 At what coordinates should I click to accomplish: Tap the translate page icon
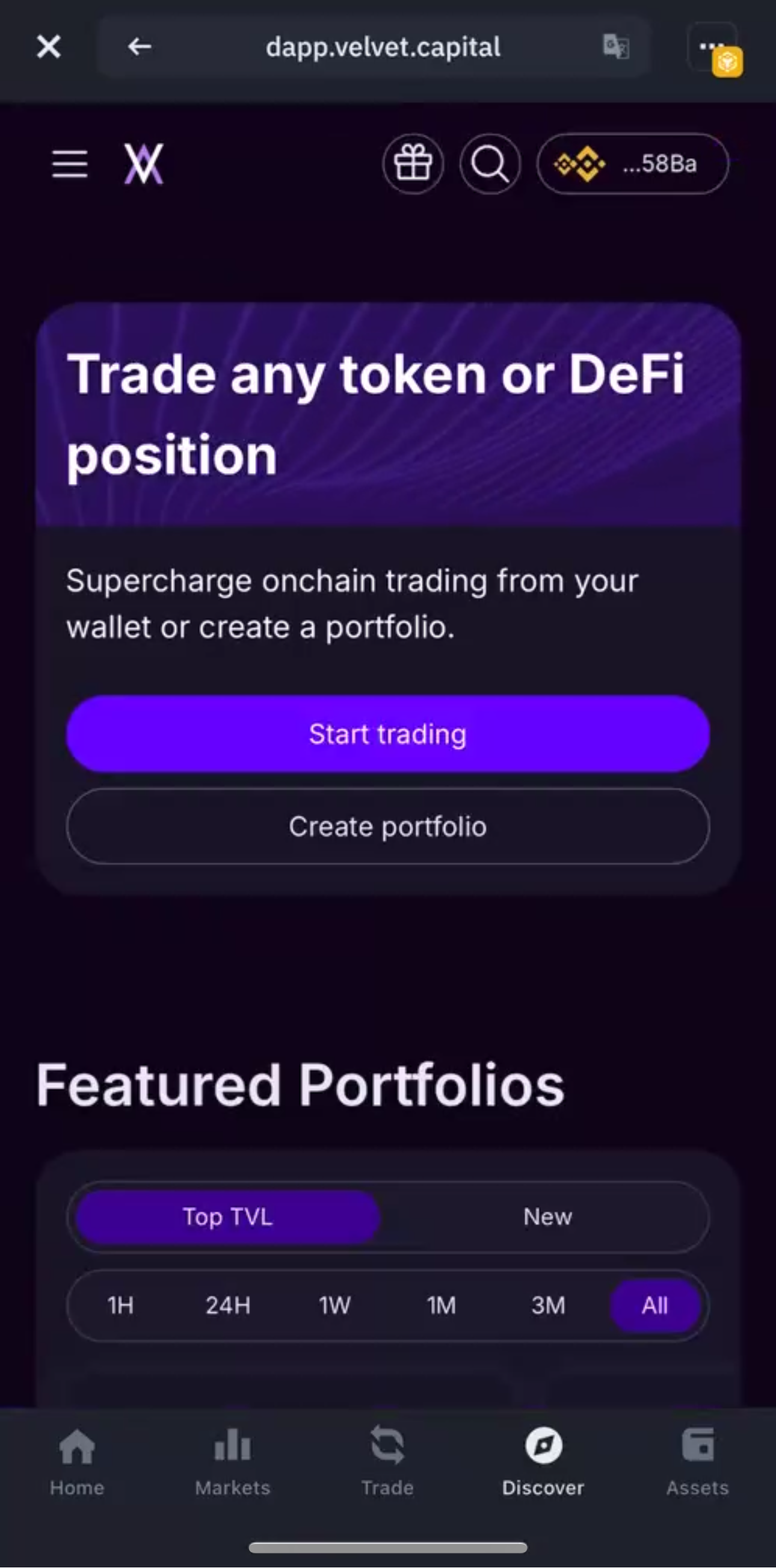pos(616,46)
